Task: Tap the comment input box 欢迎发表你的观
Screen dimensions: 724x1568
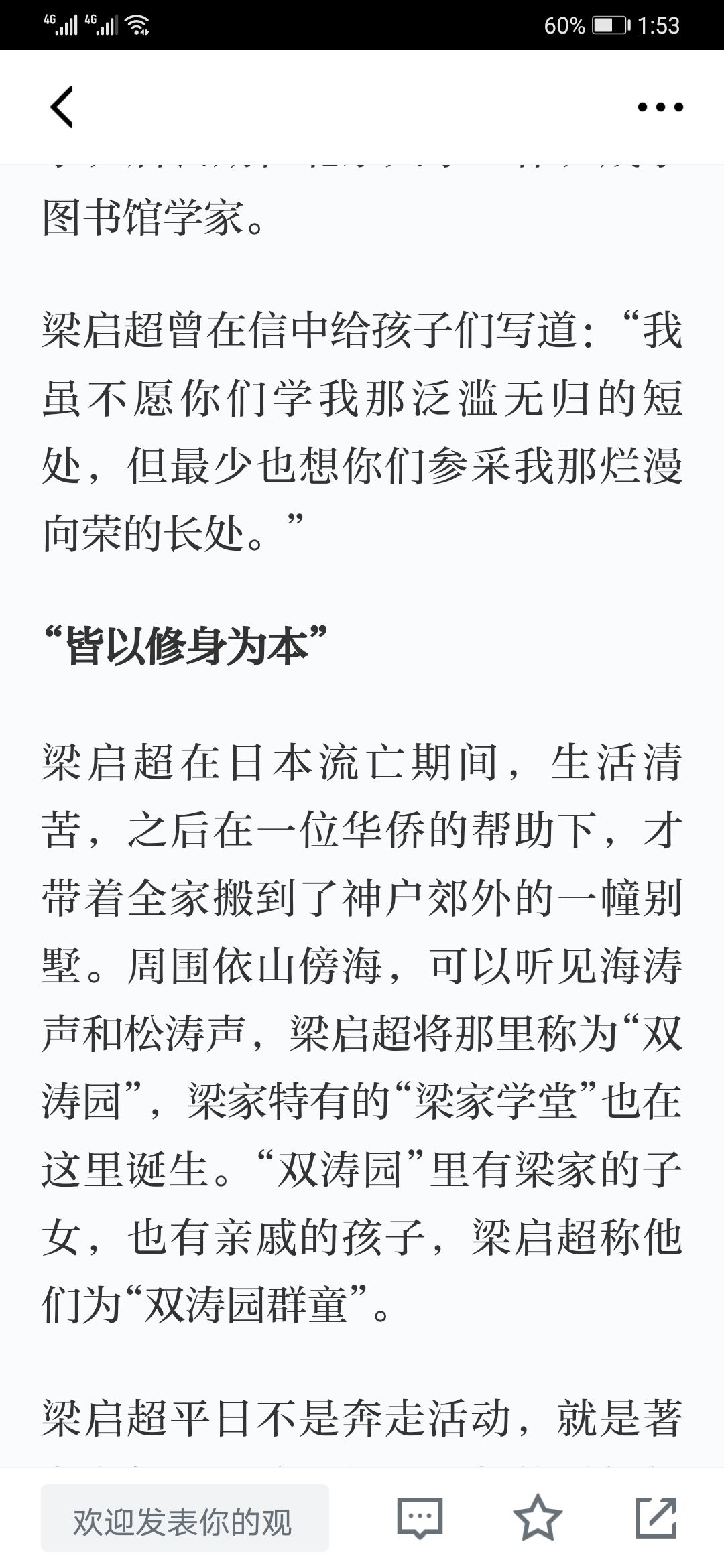Action: (x=185, y=1518)
